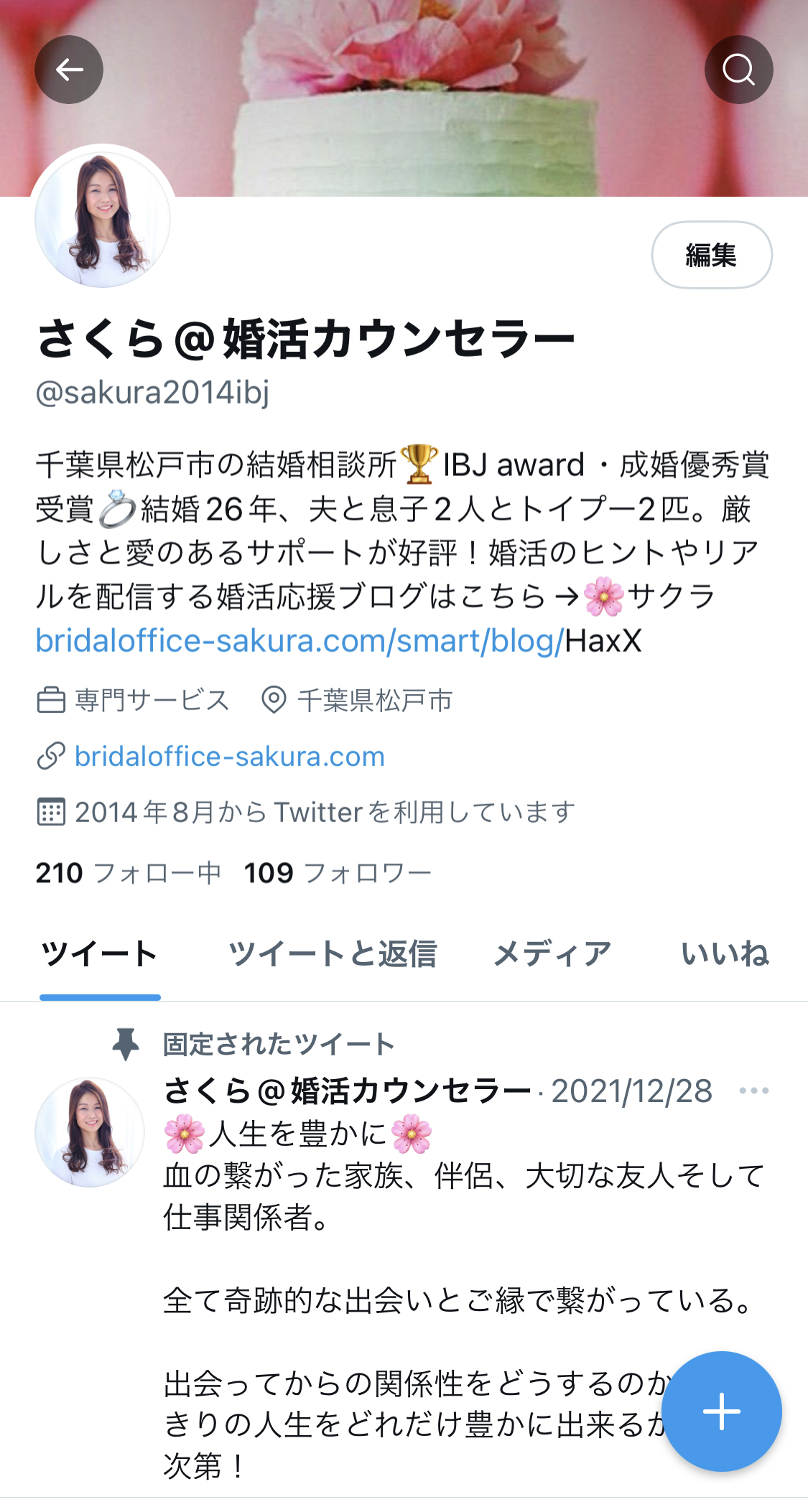808x1512 pixels.
Task: Tap the 編集 edit profile button
Action: click(711, 255)
